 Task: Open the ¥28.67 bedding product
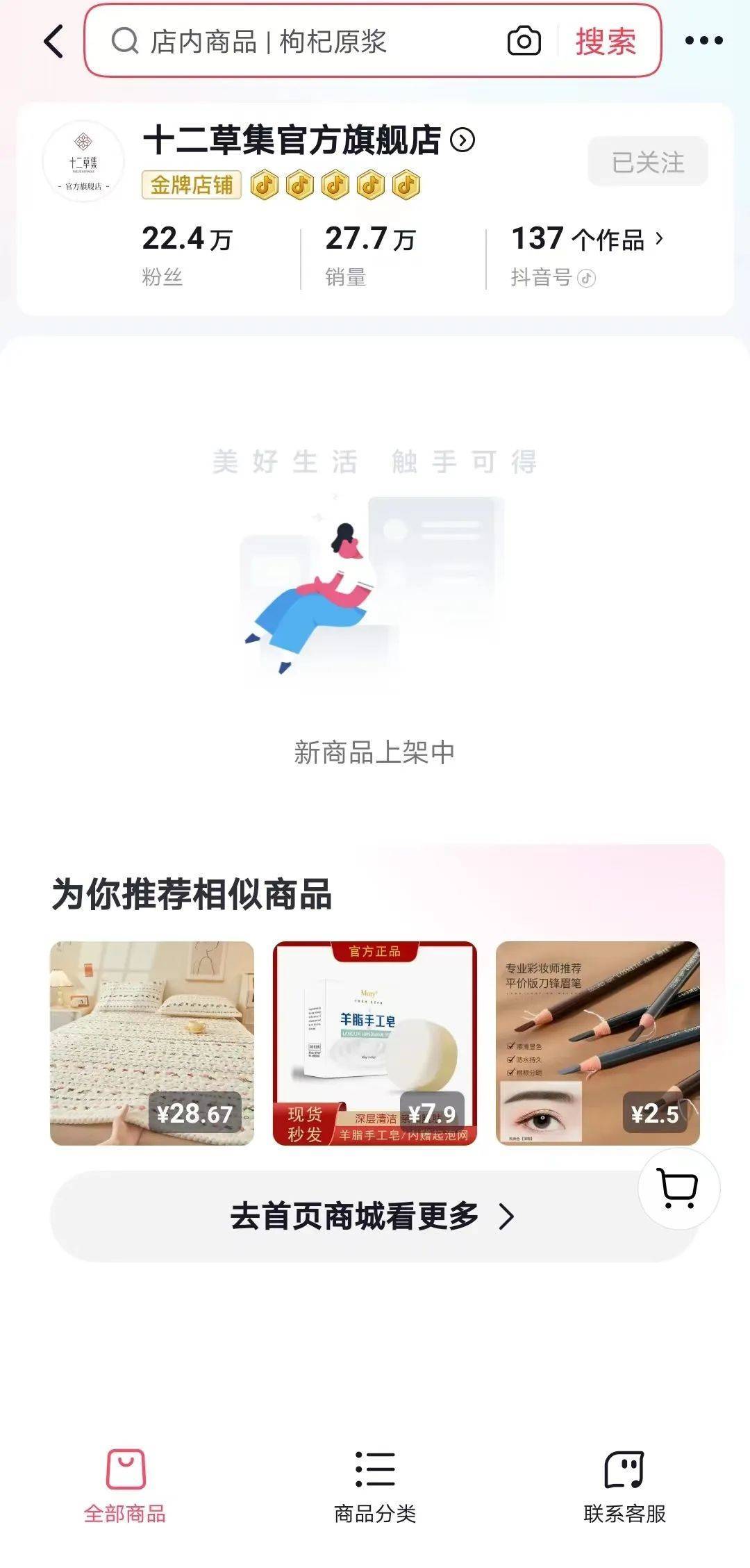[152, 1042]
